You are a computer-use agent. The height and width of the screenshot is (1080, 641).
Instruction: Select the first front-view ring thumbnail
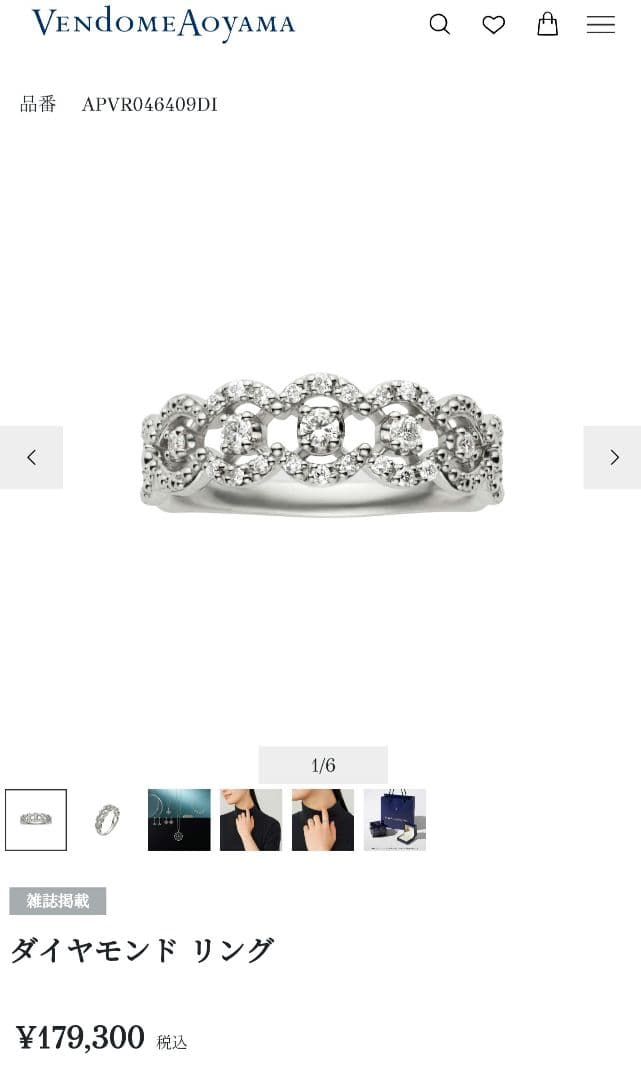coord(36,820)
